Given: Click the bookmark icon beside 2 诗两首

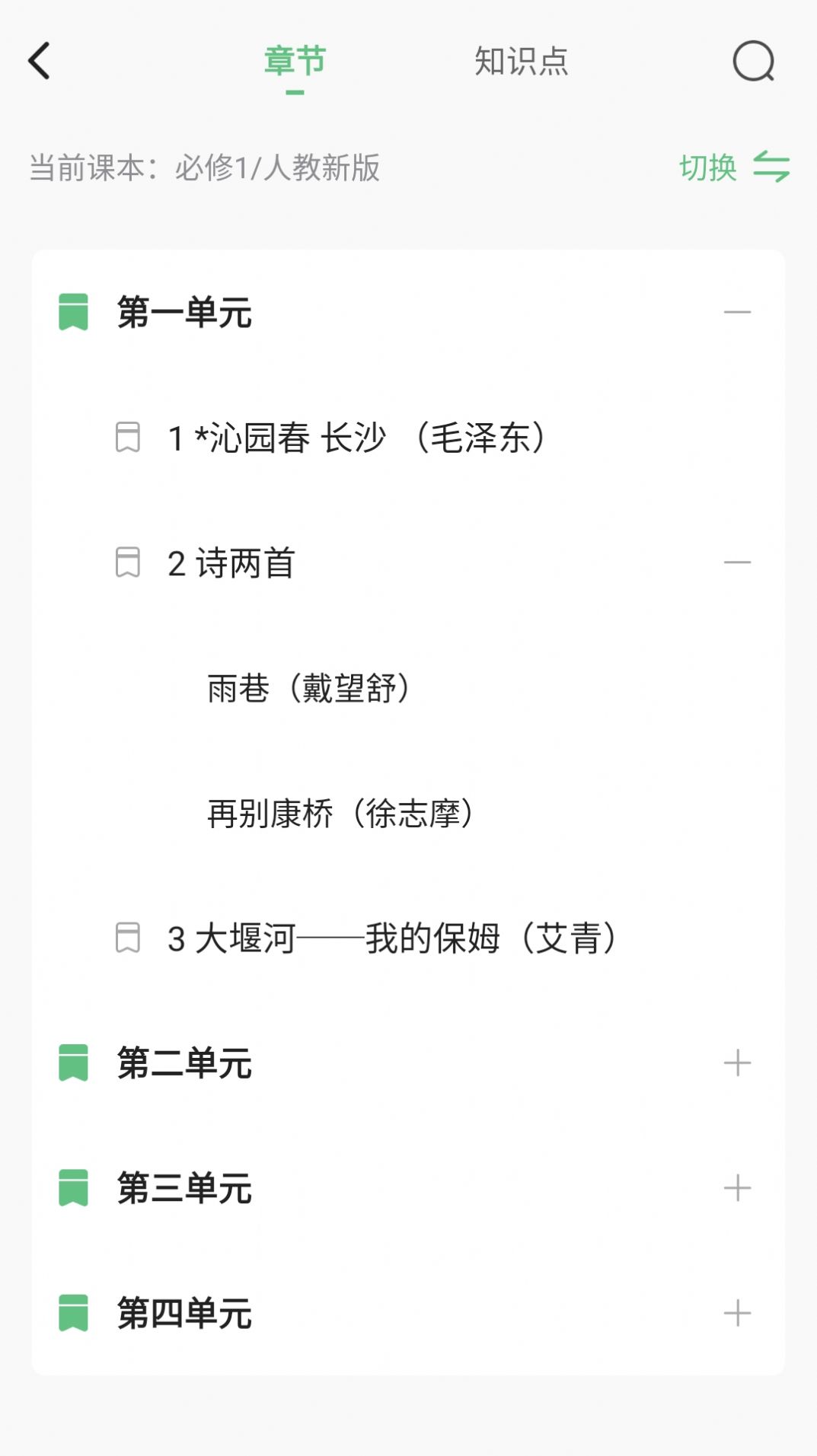Looking at the screenshot, I should click(x=129, y=563).
